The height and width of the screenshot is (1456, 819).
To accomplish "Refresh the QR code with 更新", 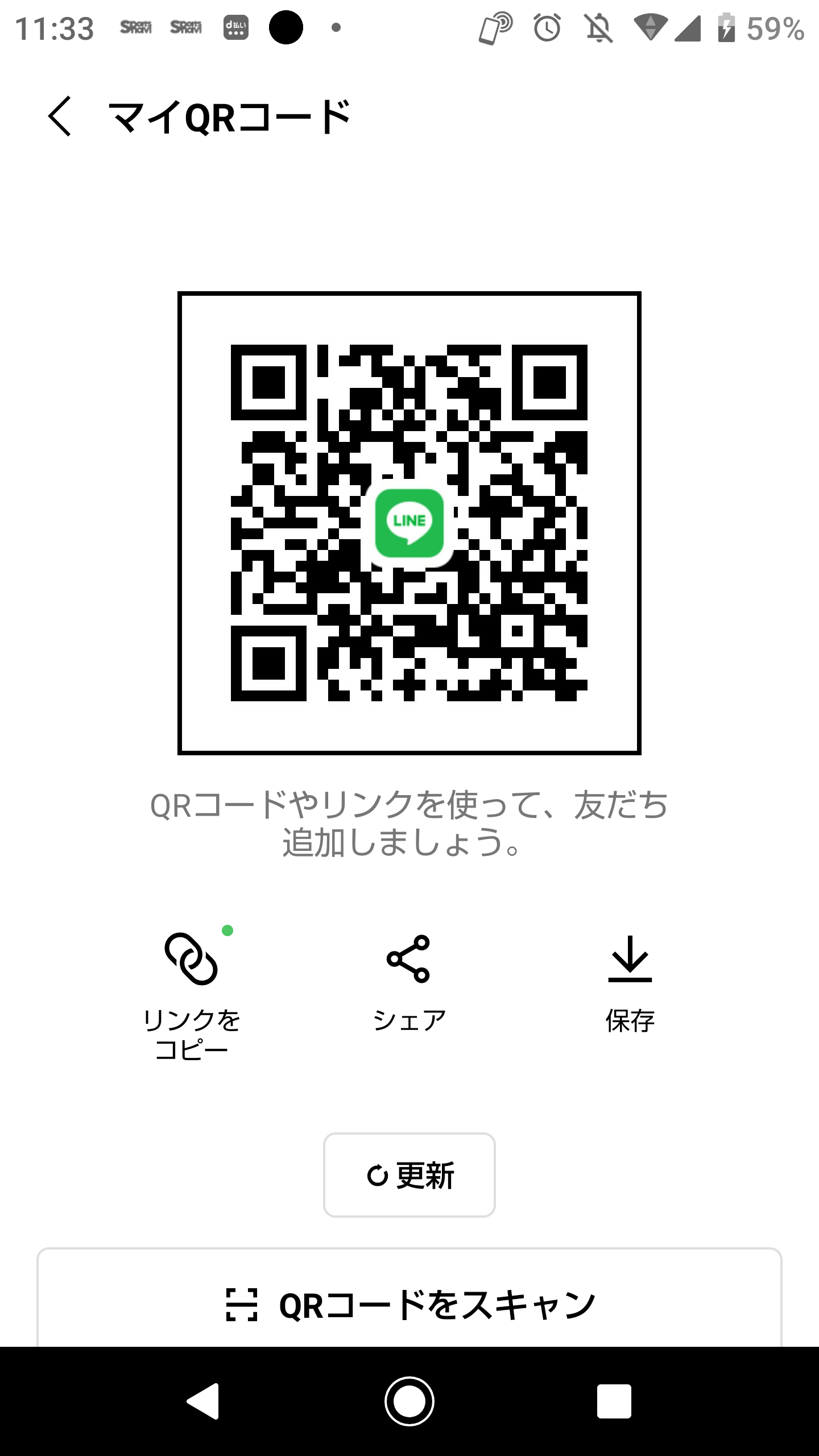I will 409,1175.
